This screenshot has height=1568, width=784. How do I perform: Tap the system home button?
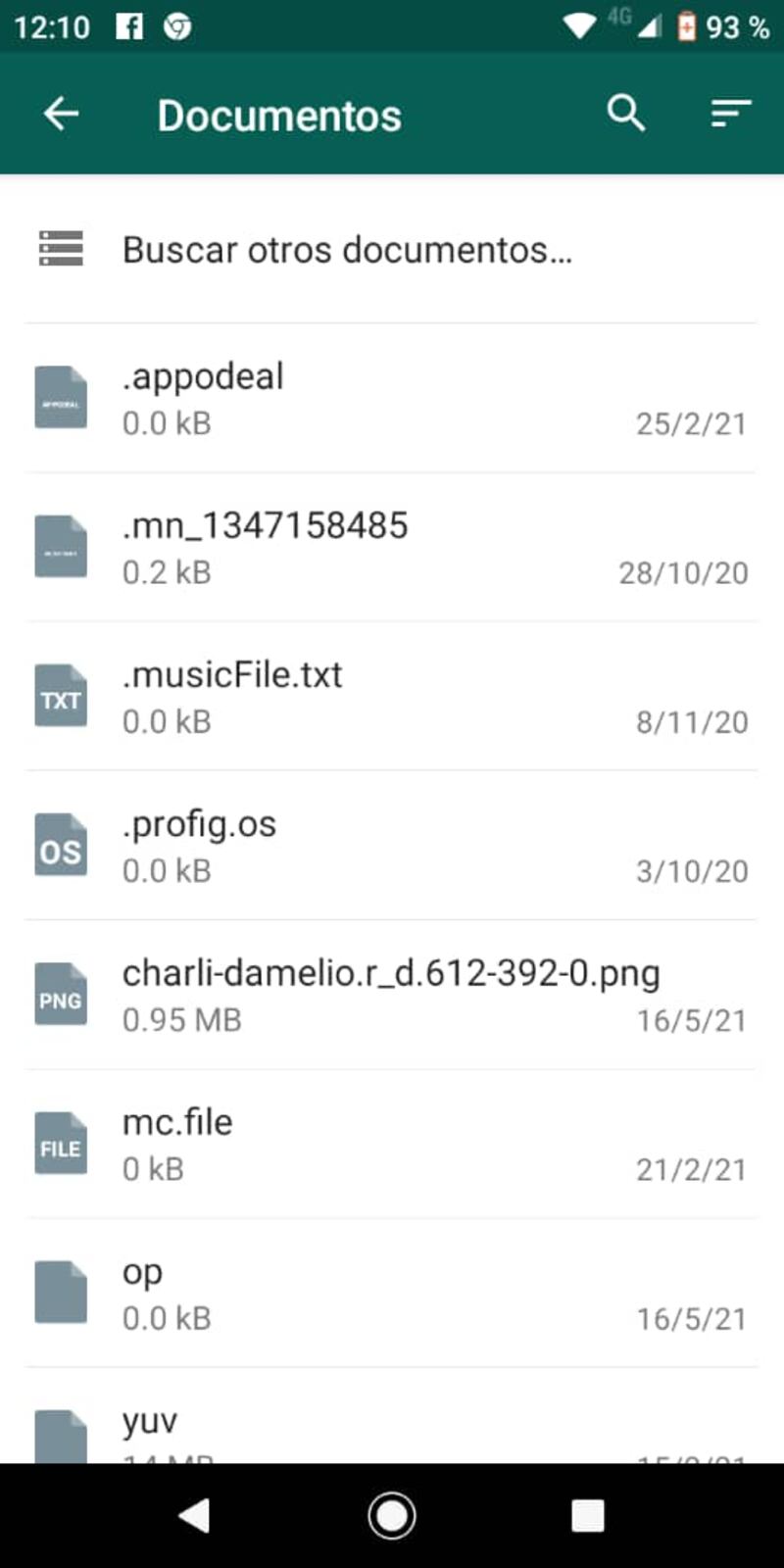pyautogui.click(x=392, y=1516)
